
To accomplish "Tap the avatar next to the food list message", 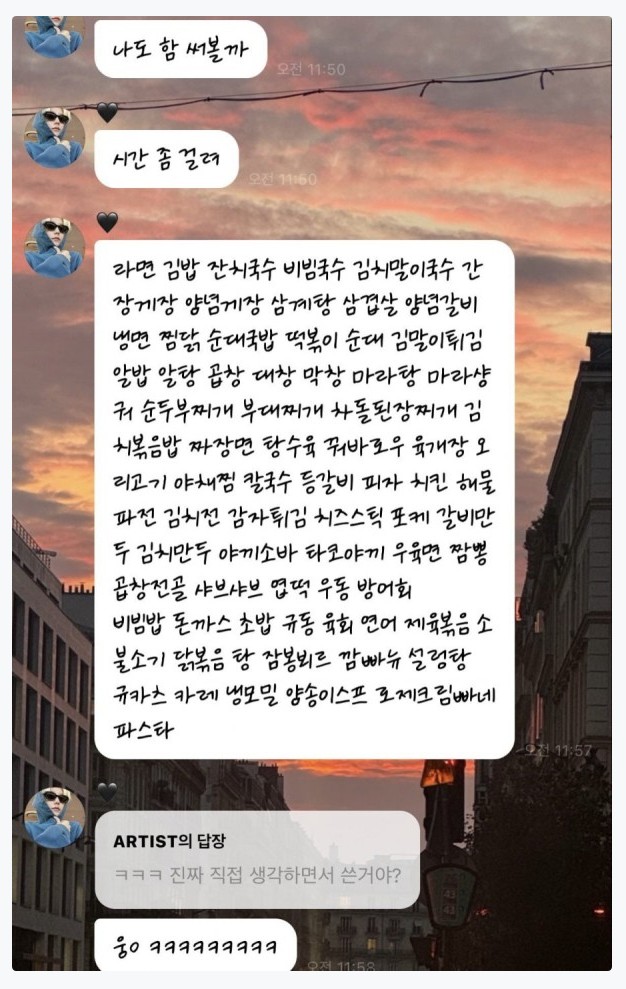I will pos(54,247).
